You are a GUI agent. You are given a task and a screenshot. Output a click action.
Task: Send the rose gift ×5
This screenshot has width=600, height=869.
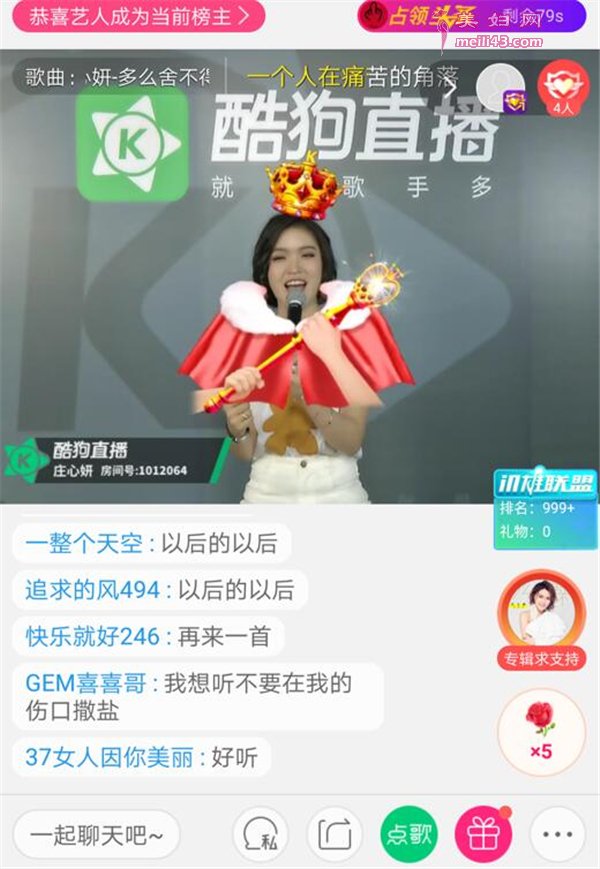541,732
